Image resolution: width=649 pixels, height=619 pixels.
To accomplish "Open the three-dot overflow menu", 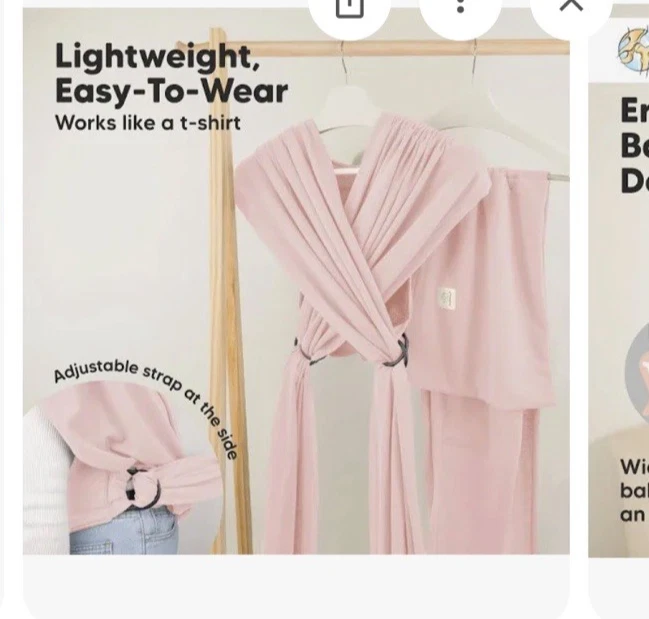I will (x=460, y=8).
